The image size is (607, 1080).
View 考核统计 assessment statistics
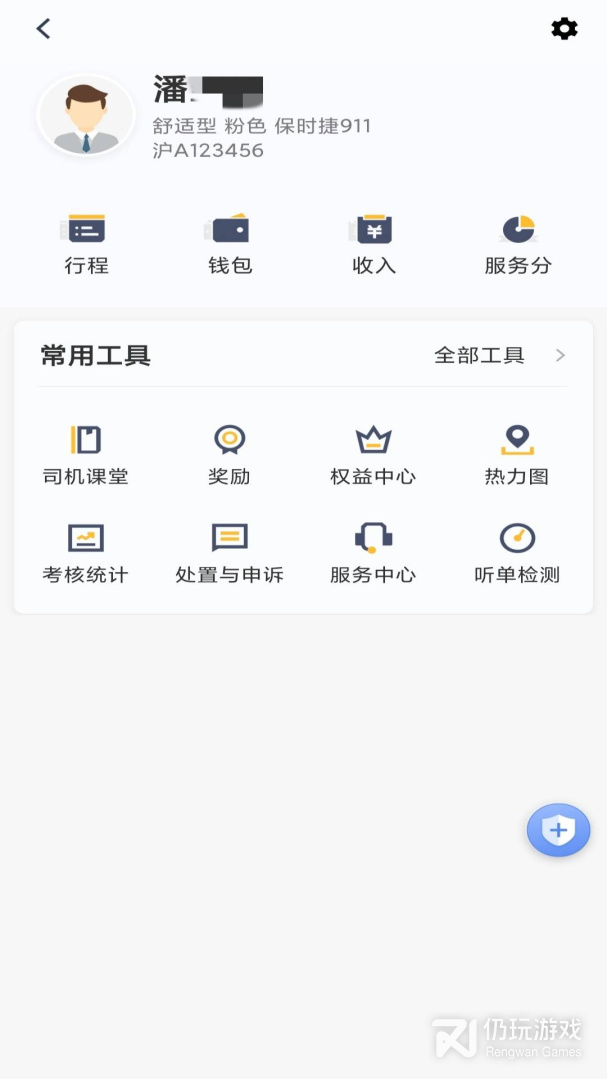click(86, 553)
